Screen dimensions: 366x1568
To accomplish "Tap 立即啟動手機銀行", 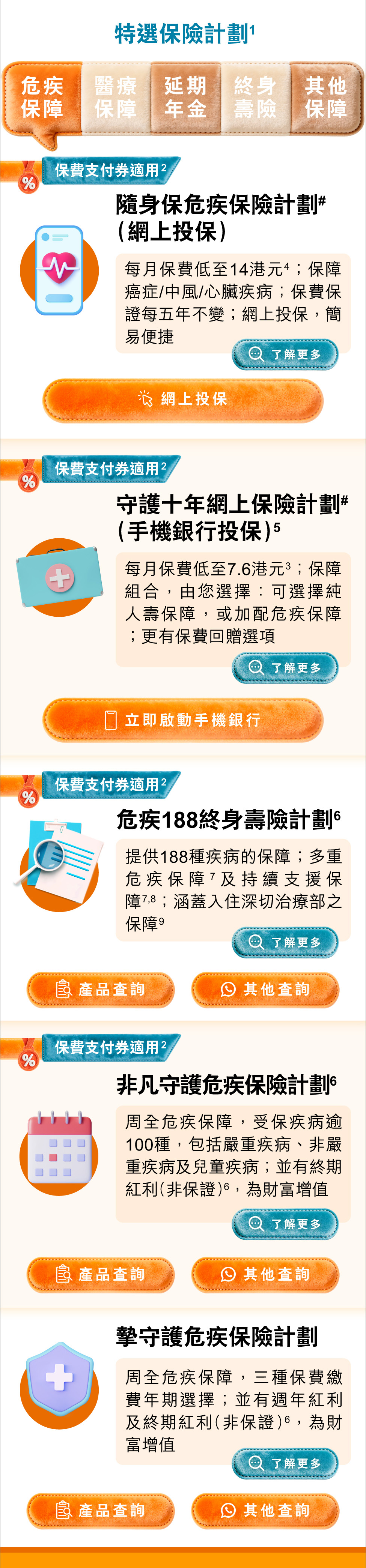I will point(183,720).
